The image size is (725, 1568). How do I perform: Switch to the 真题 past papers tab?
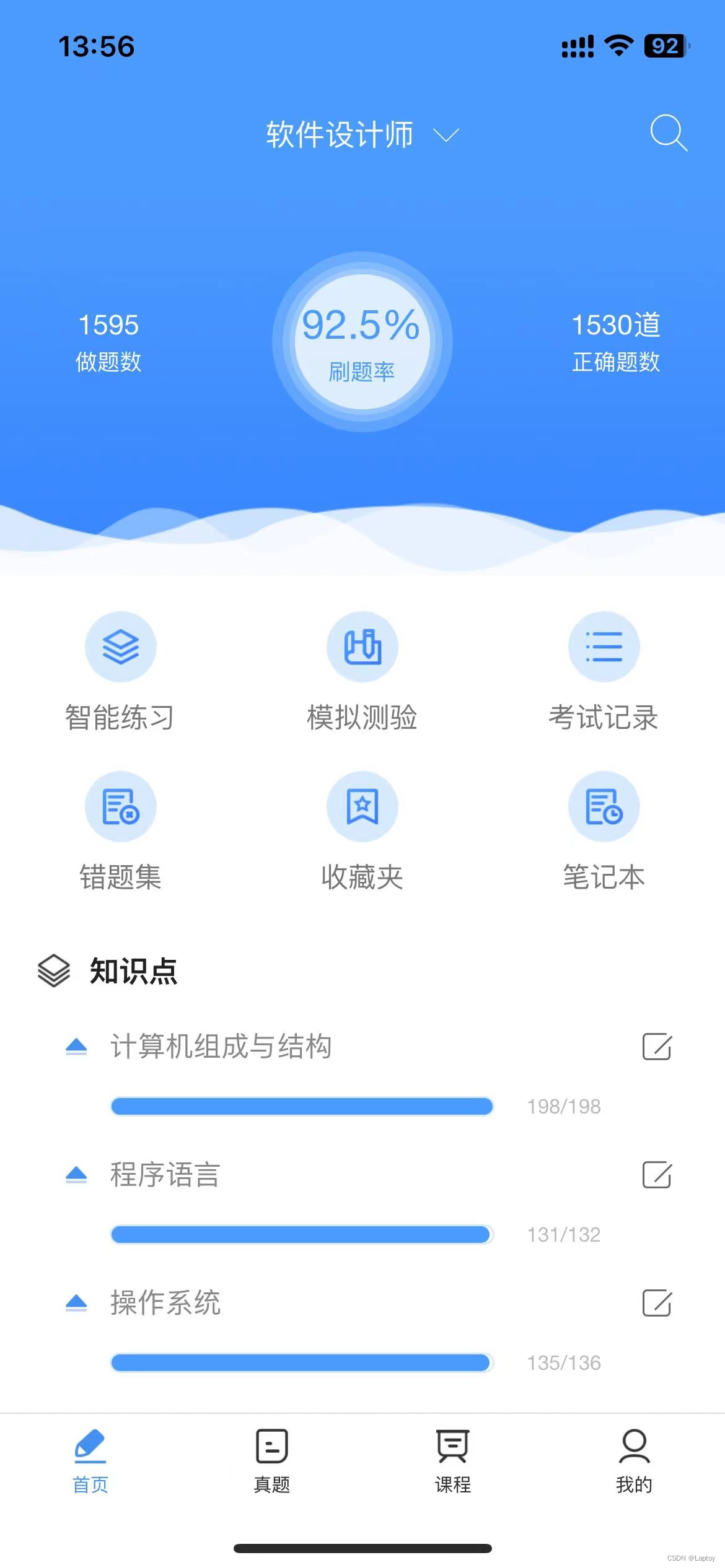coord(272,1459)
